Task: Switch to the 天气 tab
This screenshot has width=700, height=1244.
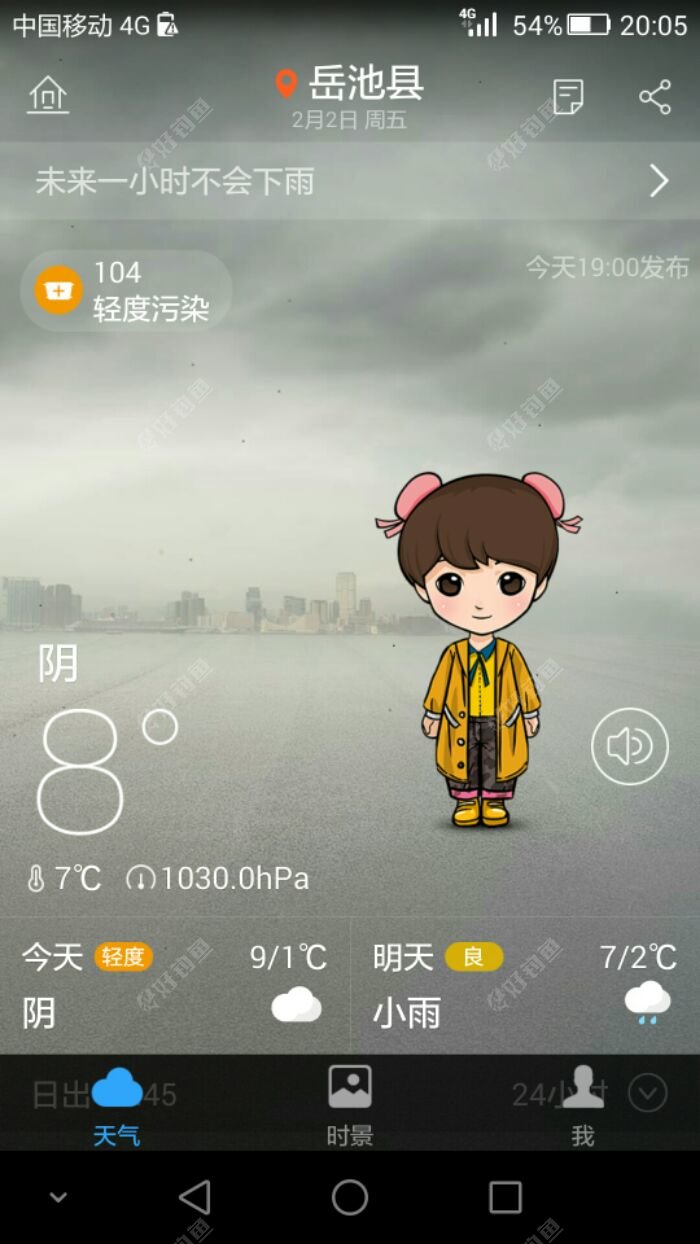Action: [x=117, y=1105]
